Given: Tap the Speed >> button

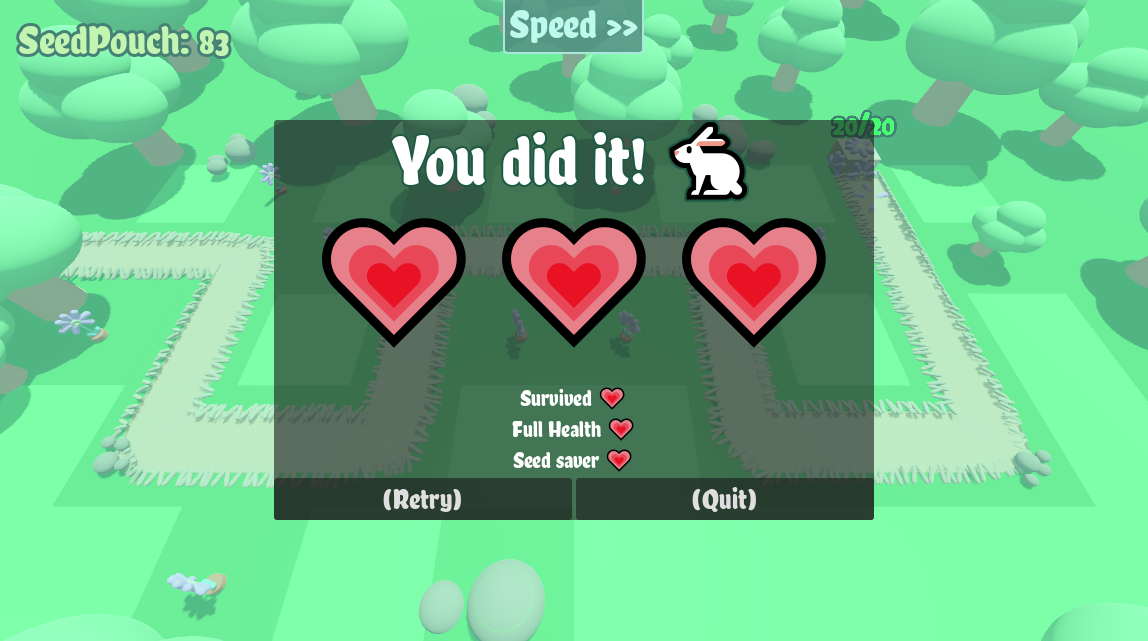Looking at the screenshot, I should coord(572,26).
